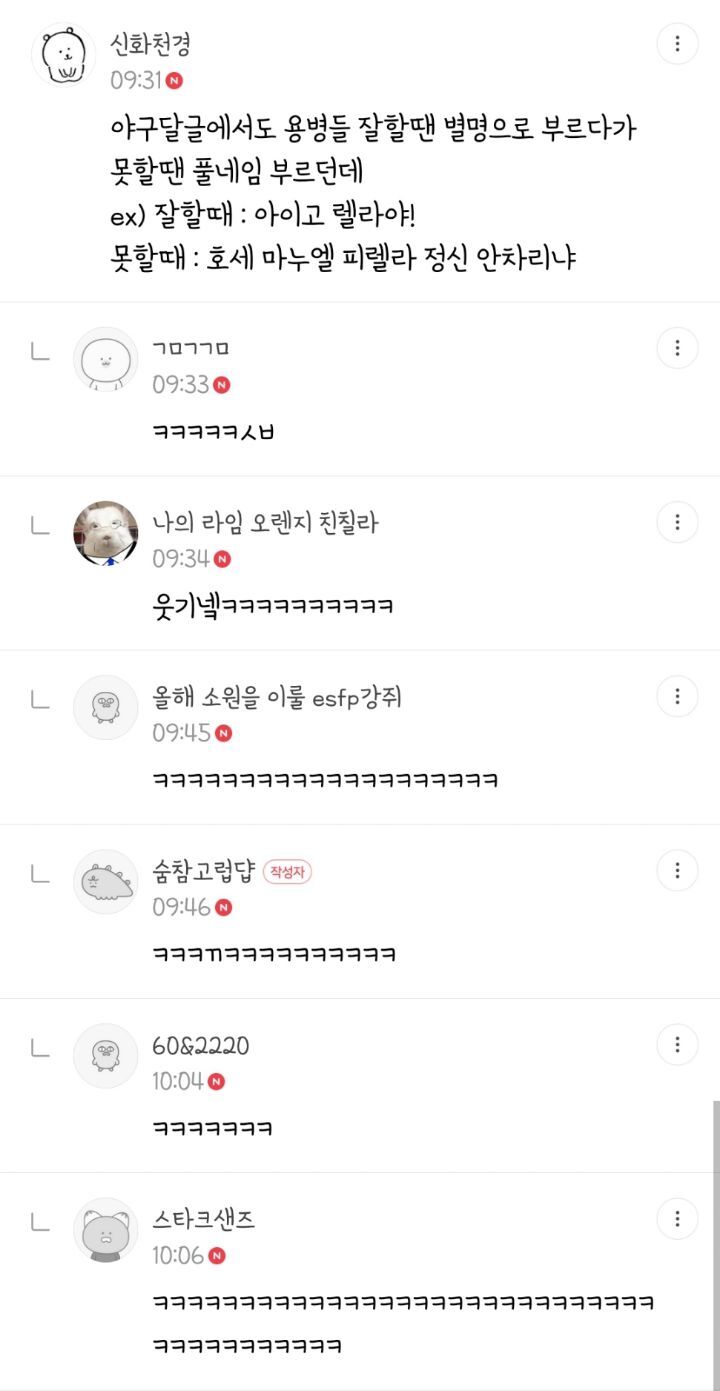720x1391 pixels.
Task: Open overflow menu on 스타크샌즈's reply
Action: [x=677, y=1218]
